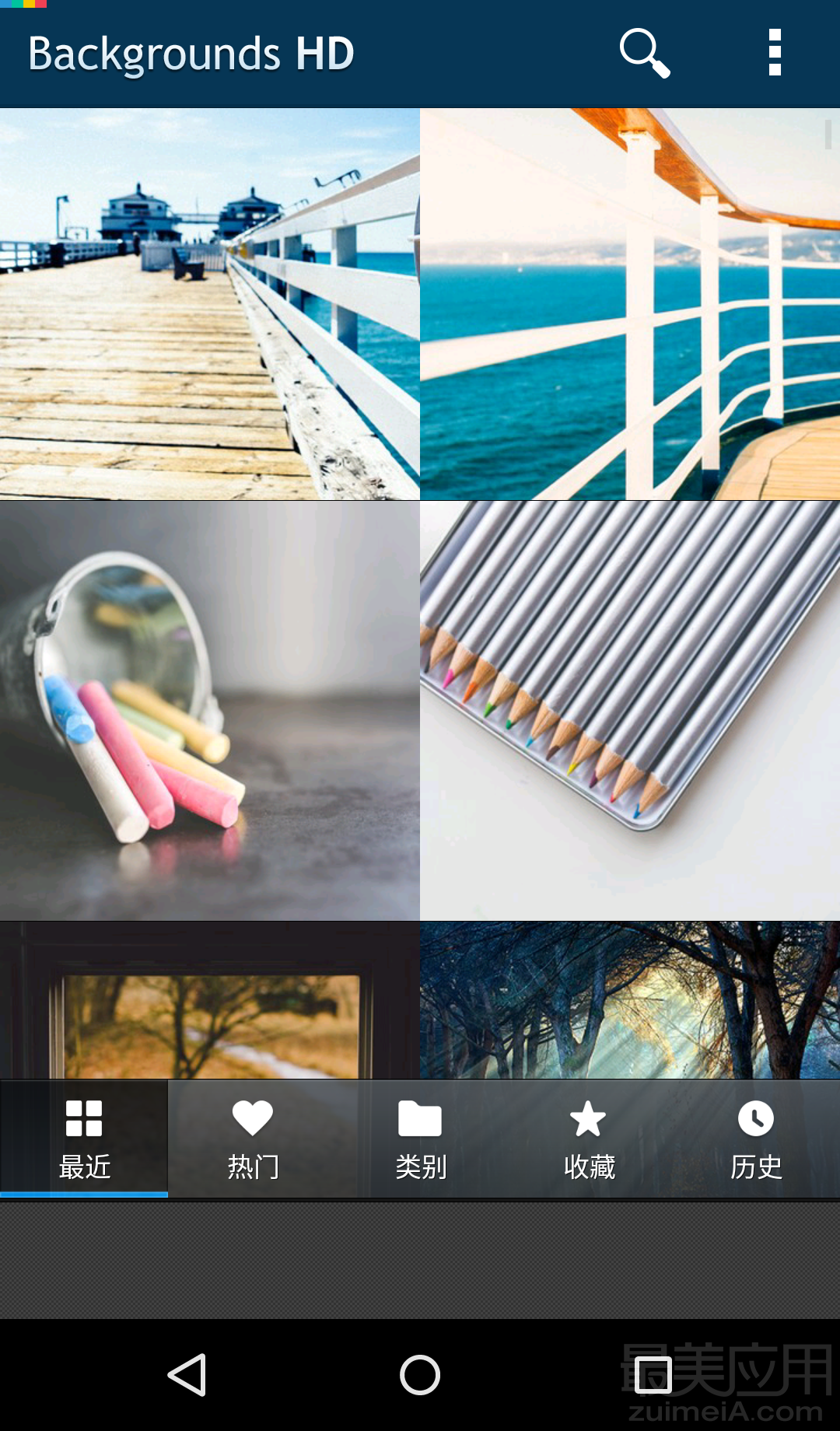The height and width of the screenshot is (1431, 840).
Task: Open the gray pencils wallpaper
Action: coord(630,711)
